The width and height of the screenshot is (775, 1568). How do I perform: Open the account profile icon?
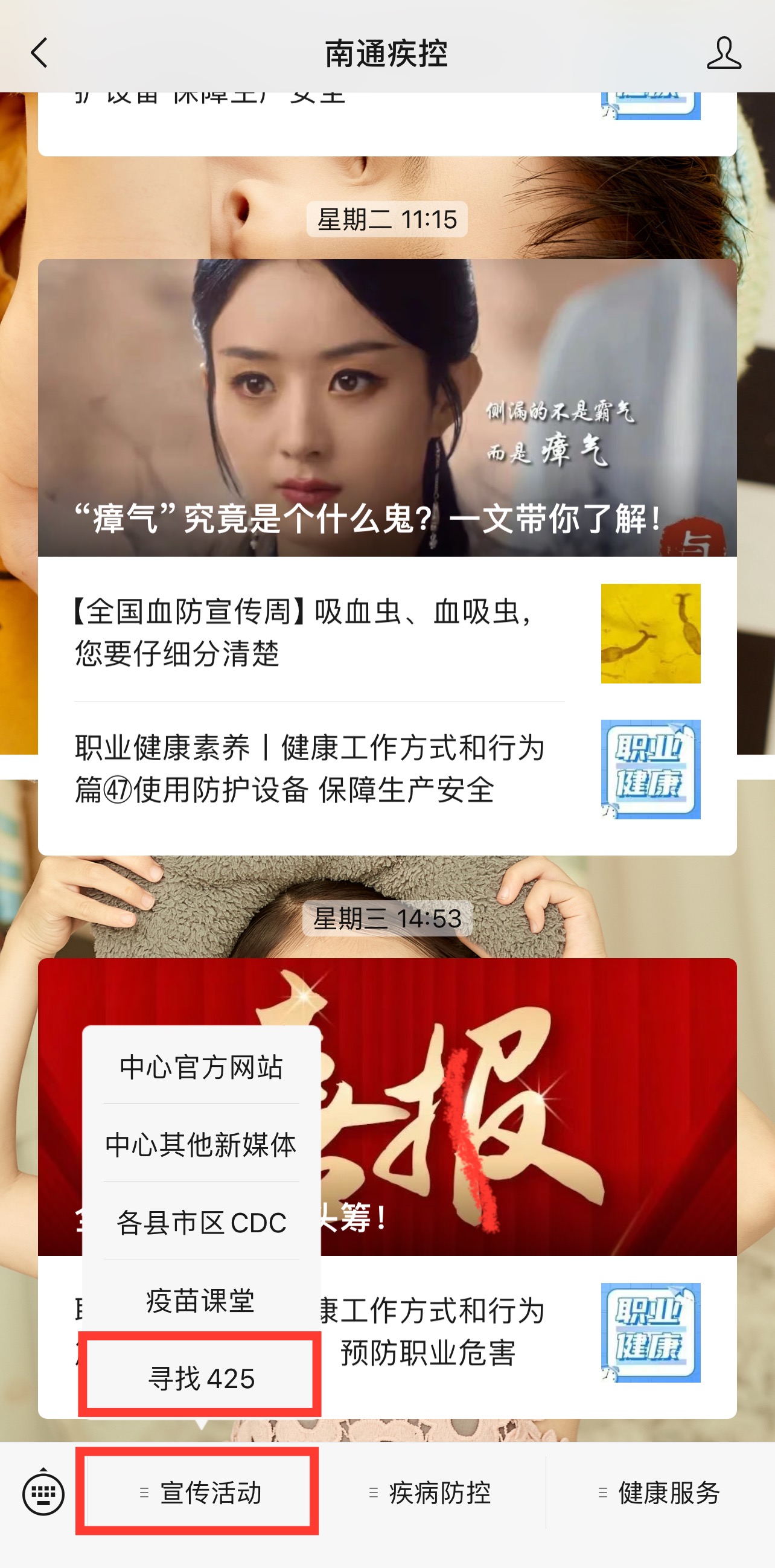point(723,53)
